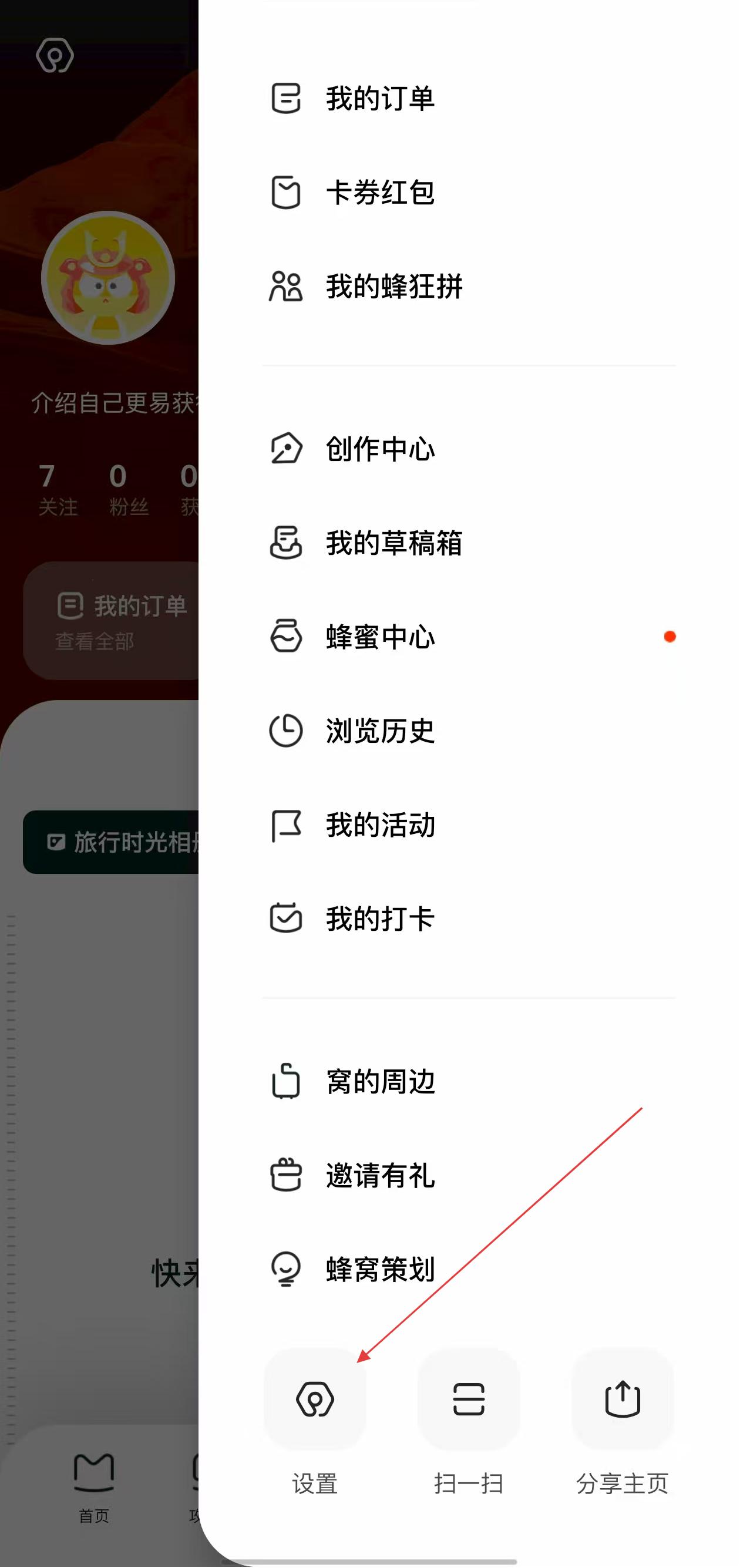Go to 创作中心

[380, 449]
